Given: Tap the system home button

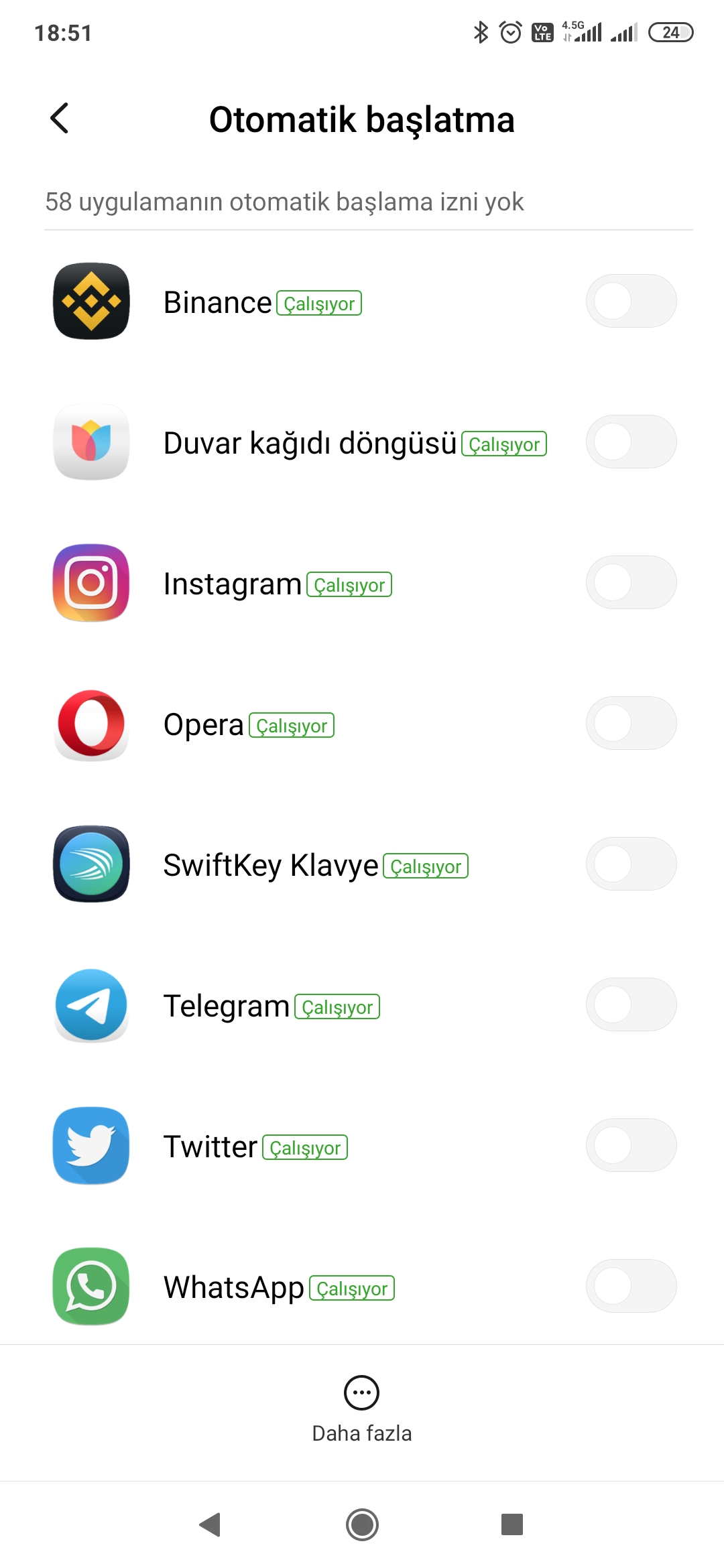Looking at the screenshot, I should coord(362,1524).
